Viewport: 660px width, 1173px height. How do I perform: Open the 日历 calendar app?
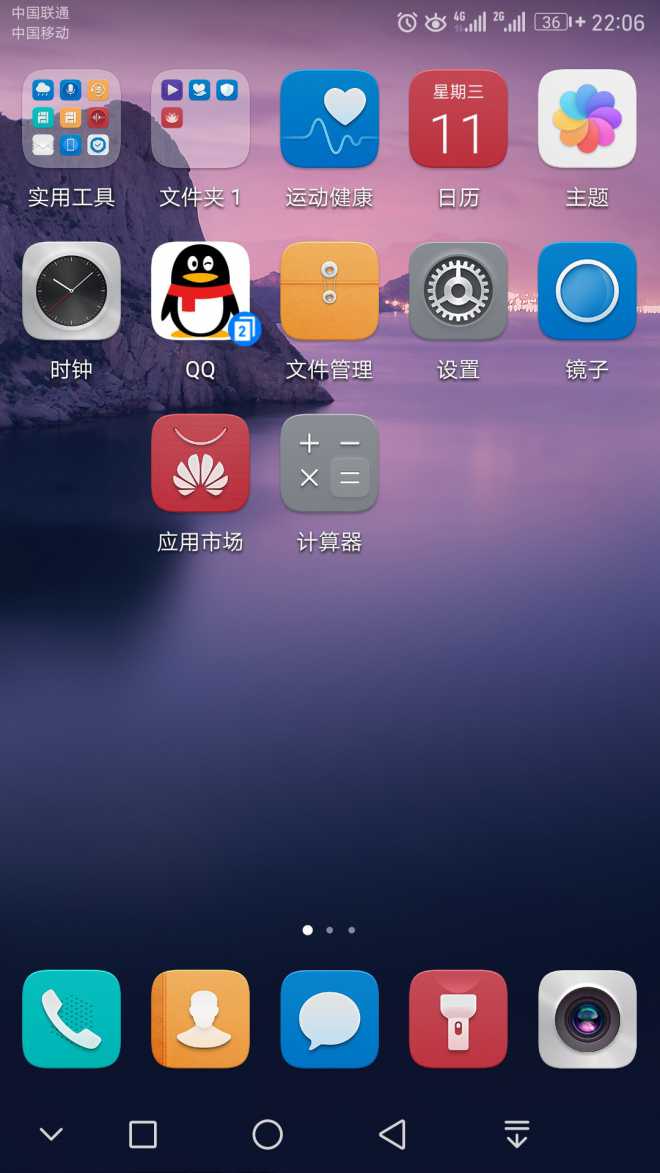[458, 119]
